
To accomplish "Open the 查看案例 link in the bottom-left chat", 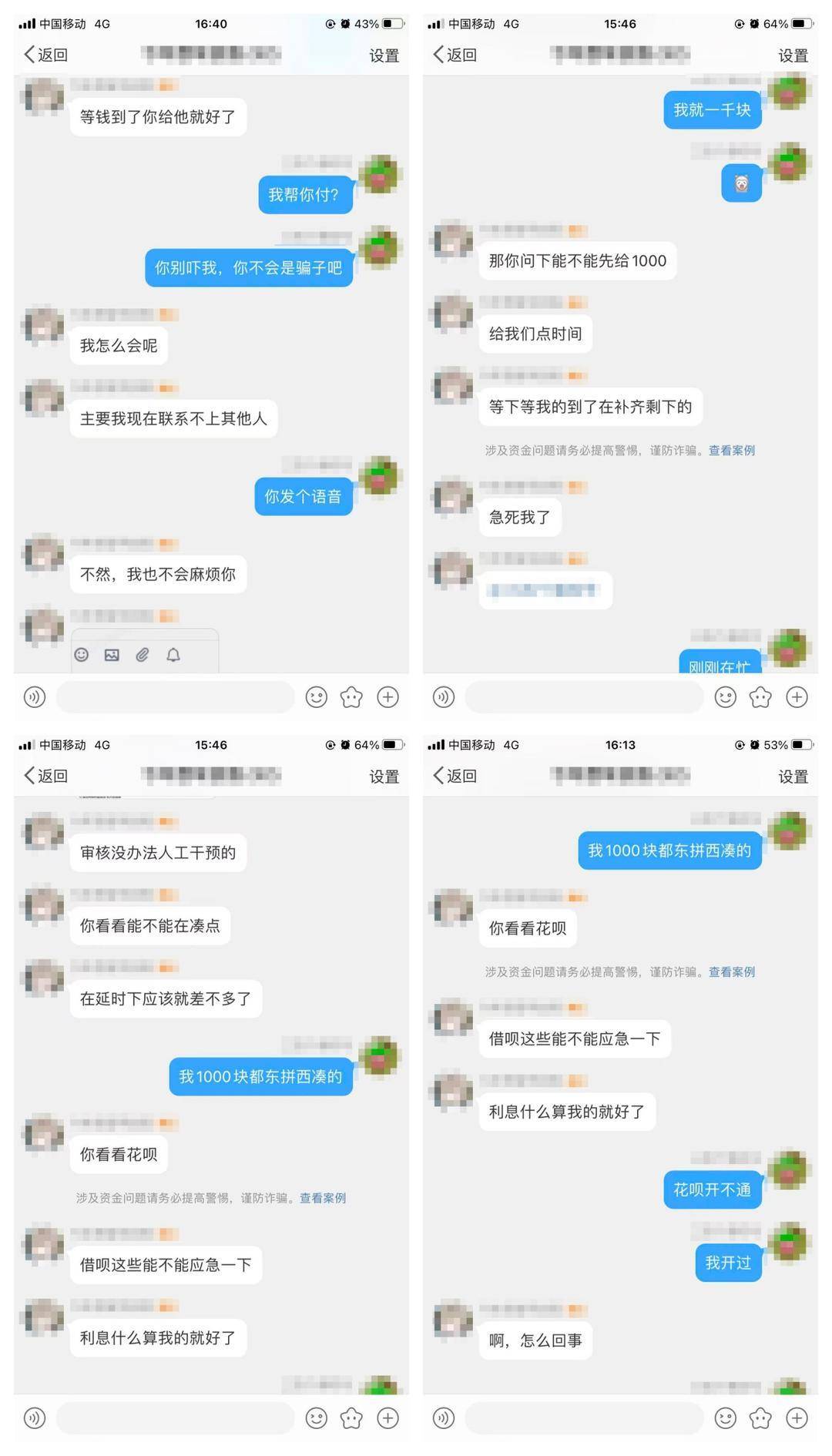I will coord(322,1198).
